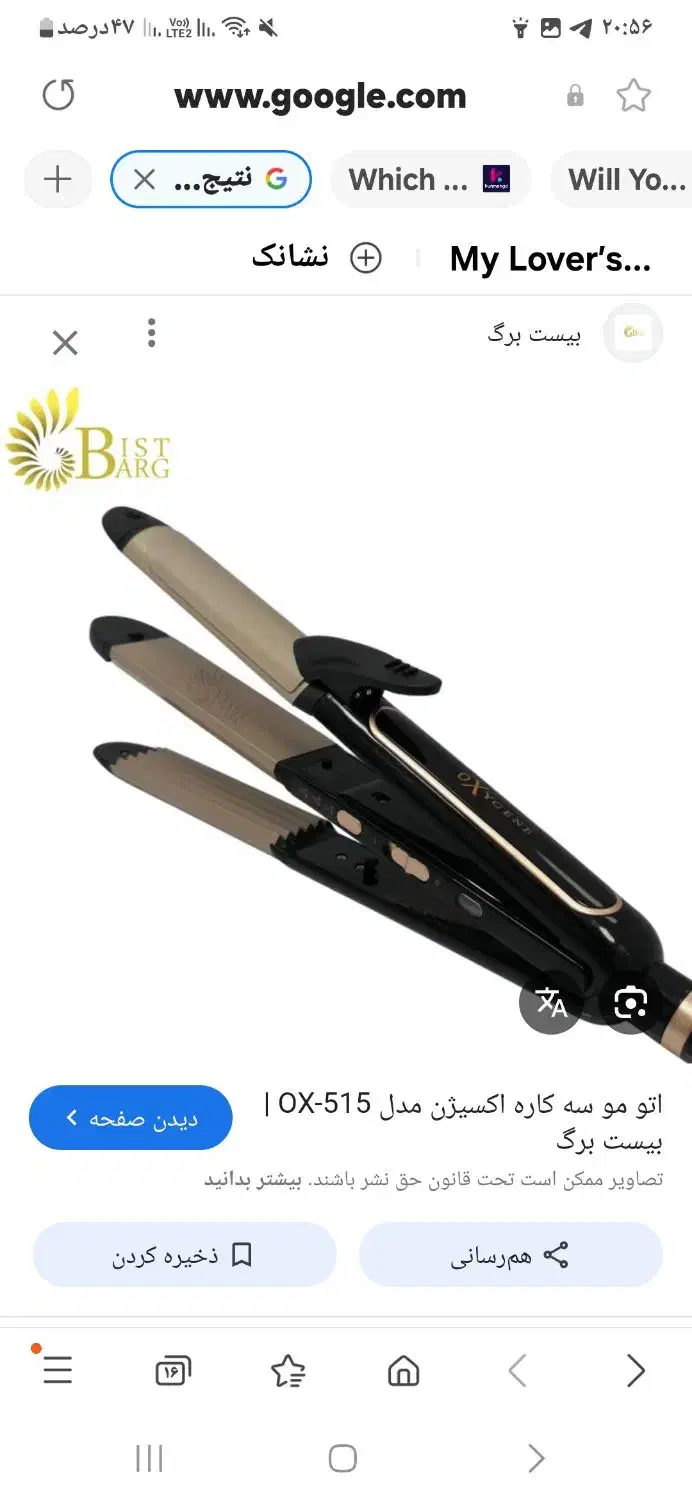Share image with هم‌رسانی
This screenshot has height=1500, width=692.
510,1255
